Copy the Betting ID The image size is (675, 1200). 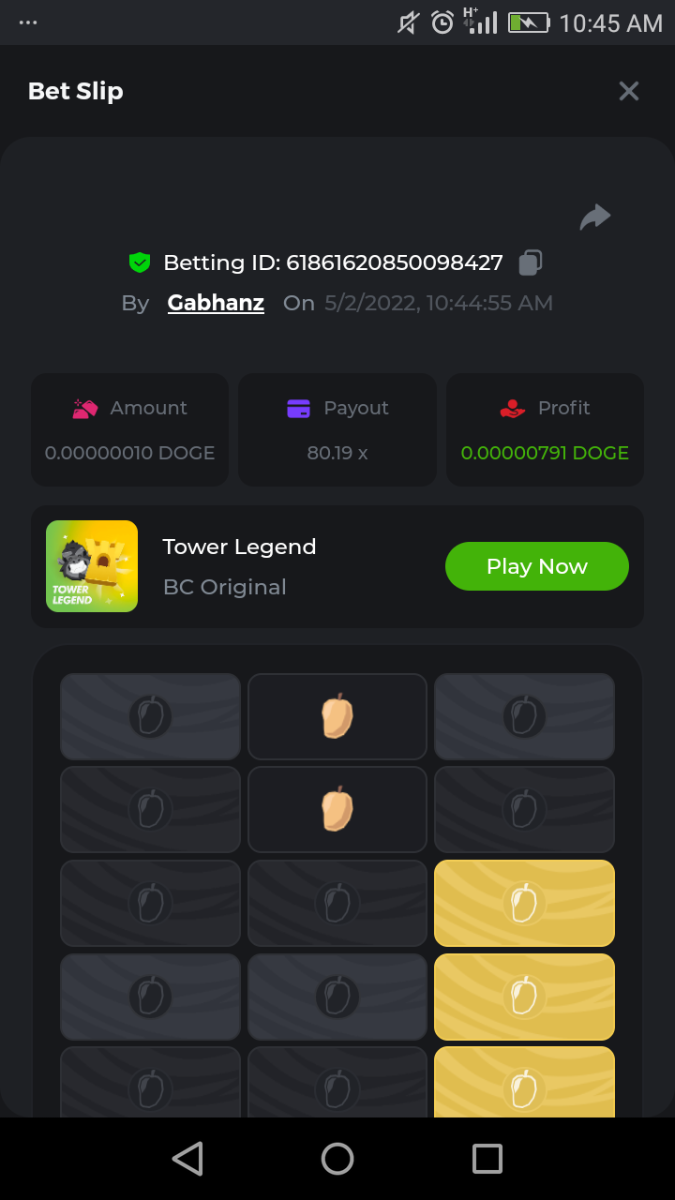pyautogui.click(x=530, y=263)
